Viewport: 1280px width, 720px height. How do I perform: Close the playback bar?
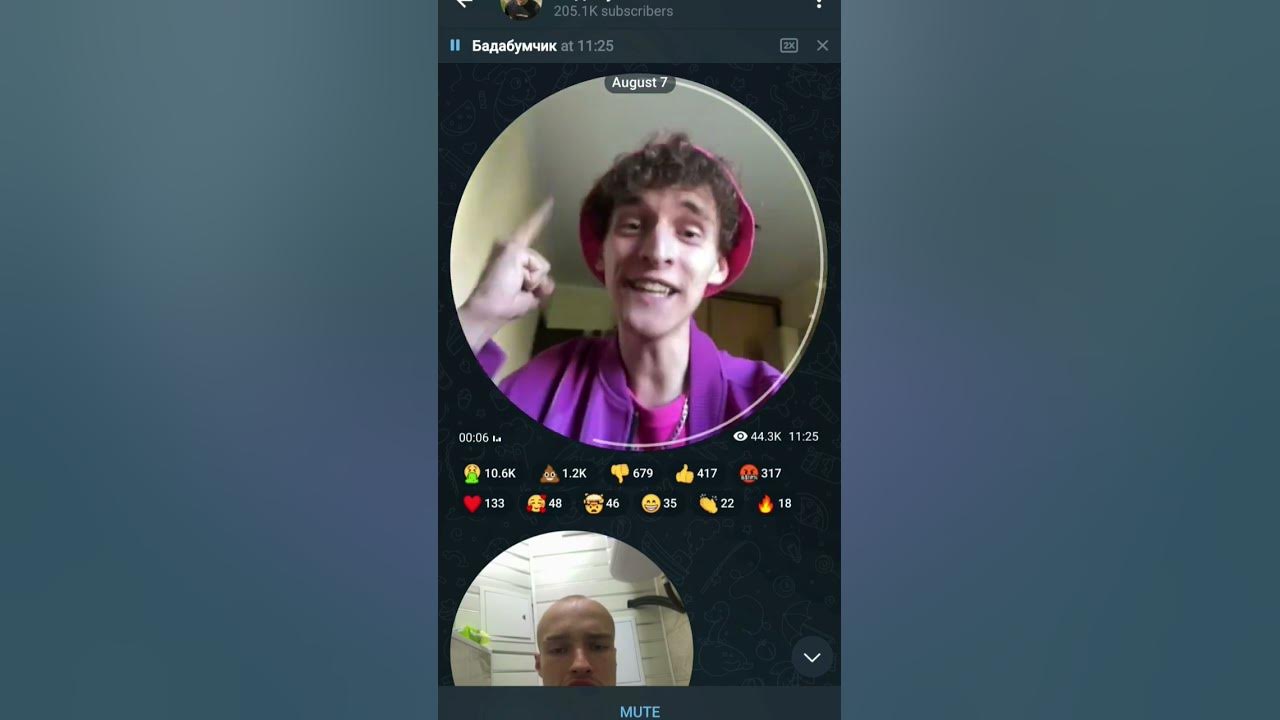[822, 45]
